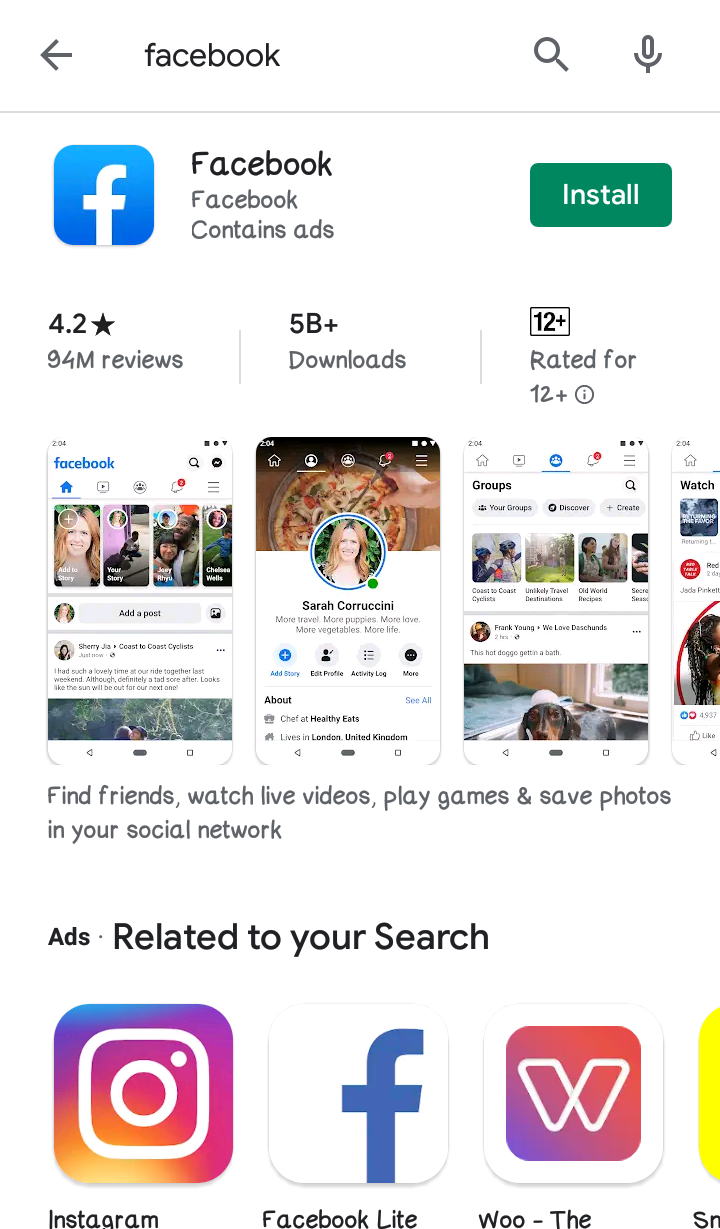Open the Sarah Corruccini profile screenshot

pos(348,600)
